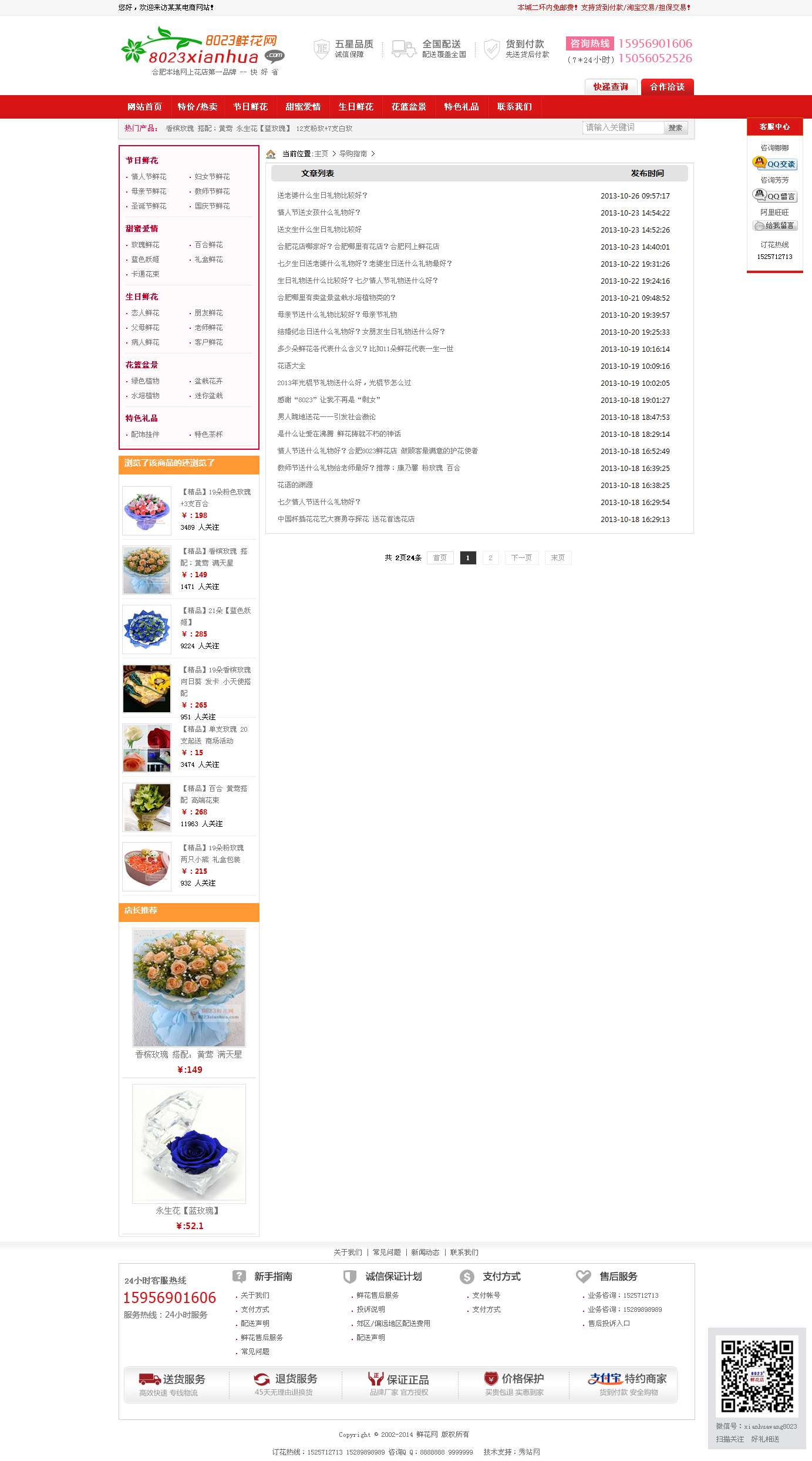812x1461 pixels.
Task: Open the 网站首页 nav item
Action: point(144,107)
